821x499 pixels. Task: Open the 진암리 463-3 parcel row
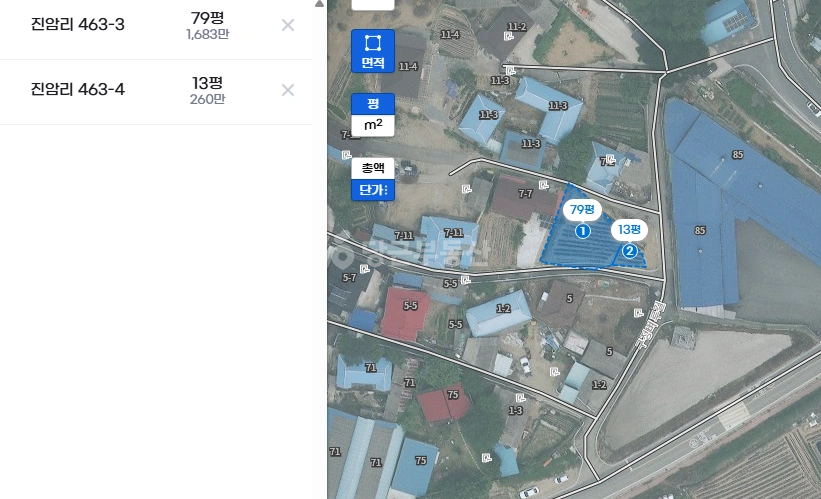(156, 25)
